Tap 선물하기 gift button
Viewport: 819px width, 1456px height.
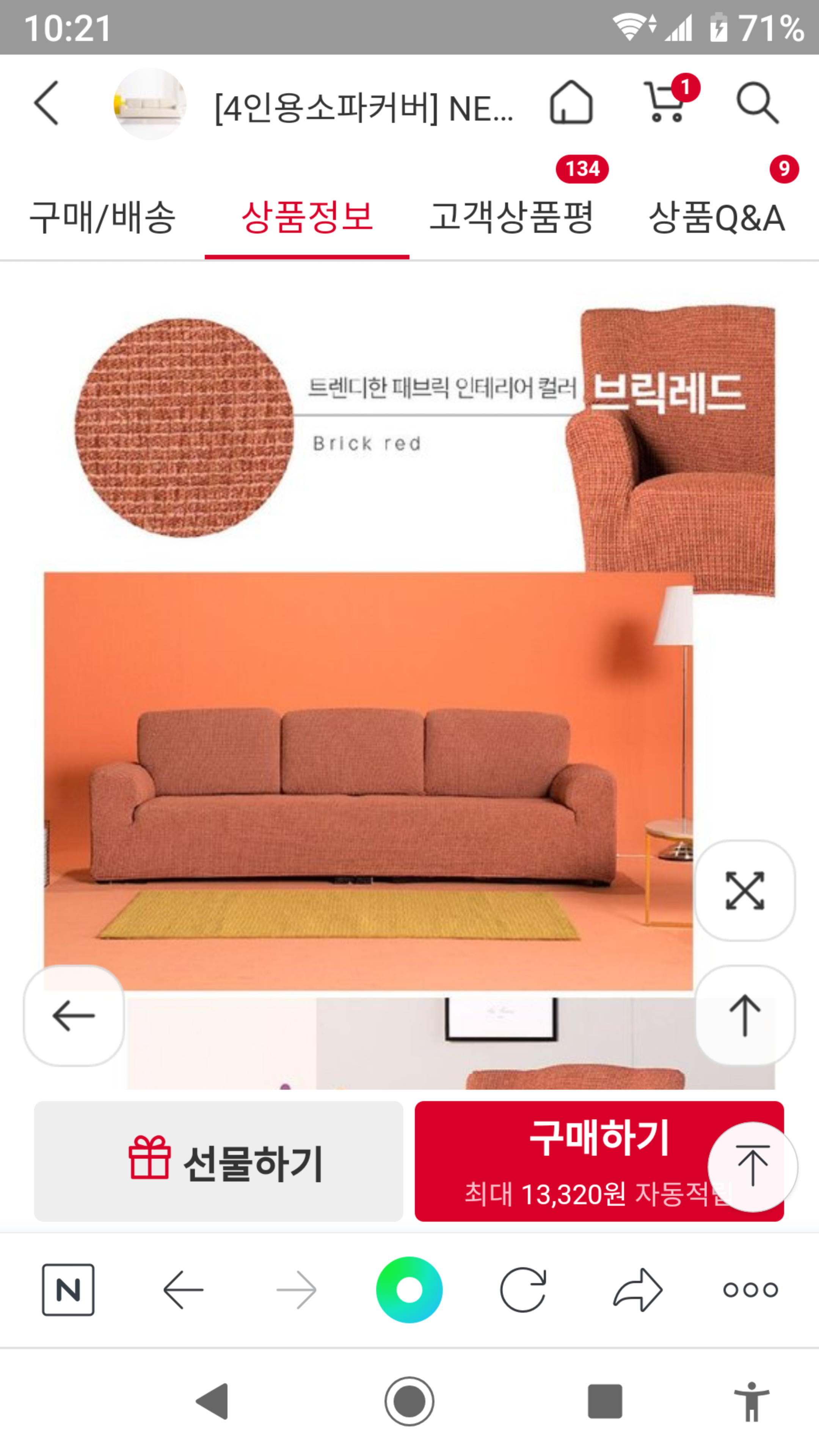pos(219,1161)
